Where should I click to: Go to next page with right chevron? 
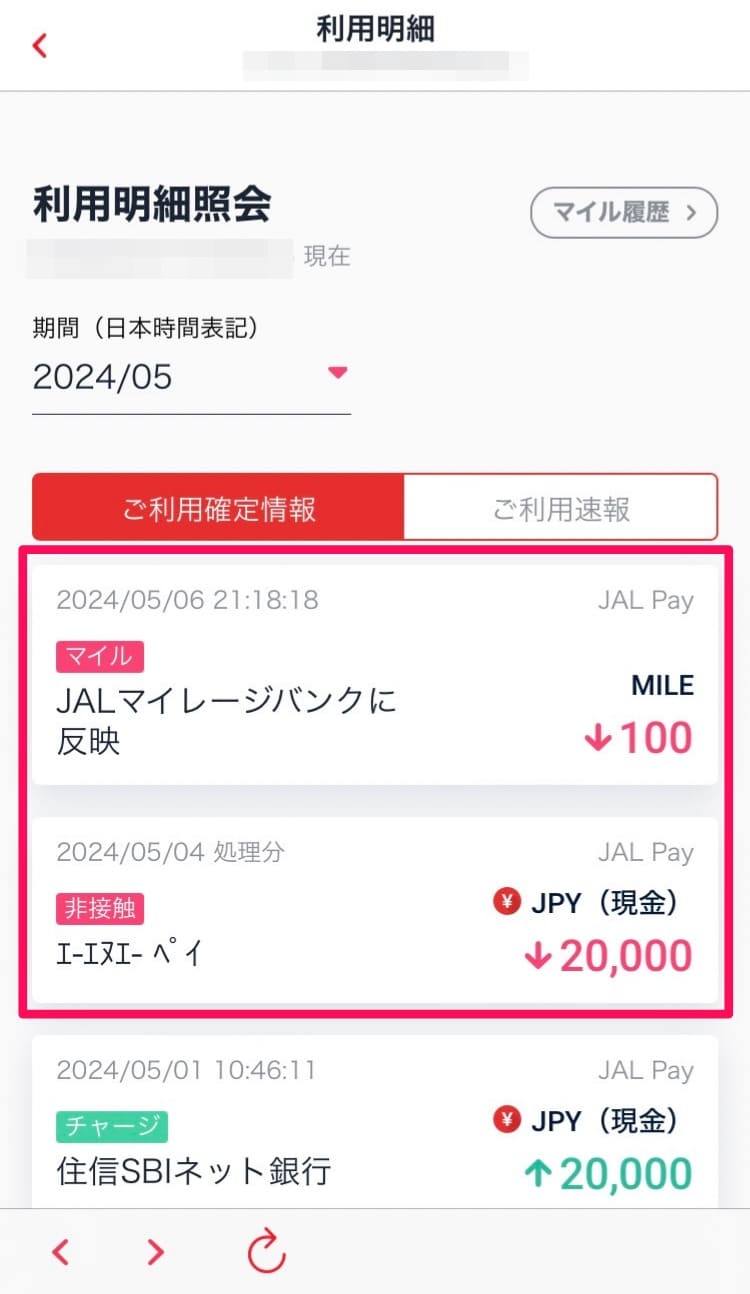[155, 1252]
